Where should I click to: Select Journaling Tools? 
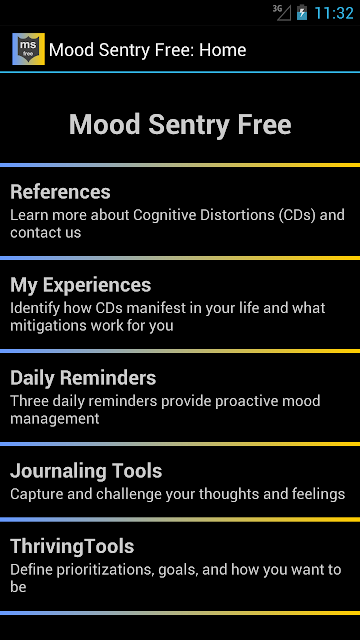[x=180, y=482]
